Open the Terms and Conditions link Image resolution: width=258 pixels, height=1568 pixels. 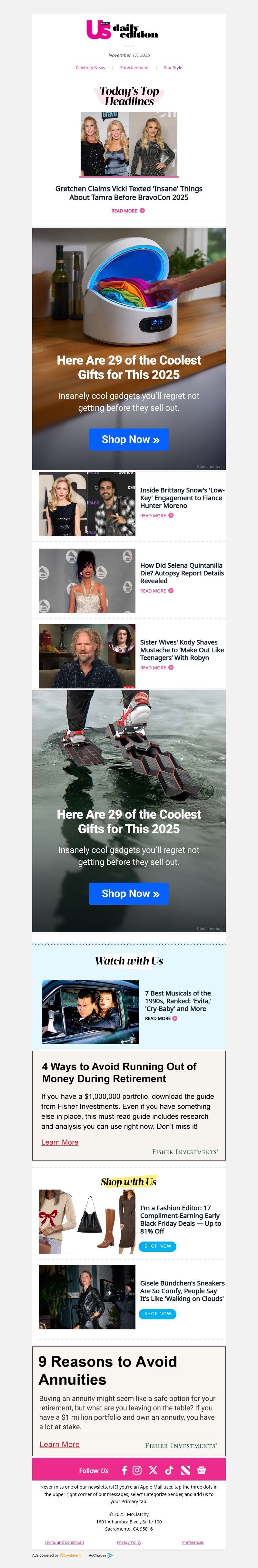click(x=64, y=1542)
